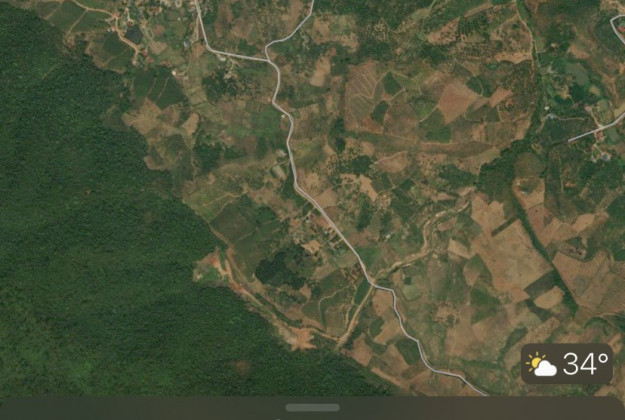Open the 34° weather badge

tap(567, 365)
